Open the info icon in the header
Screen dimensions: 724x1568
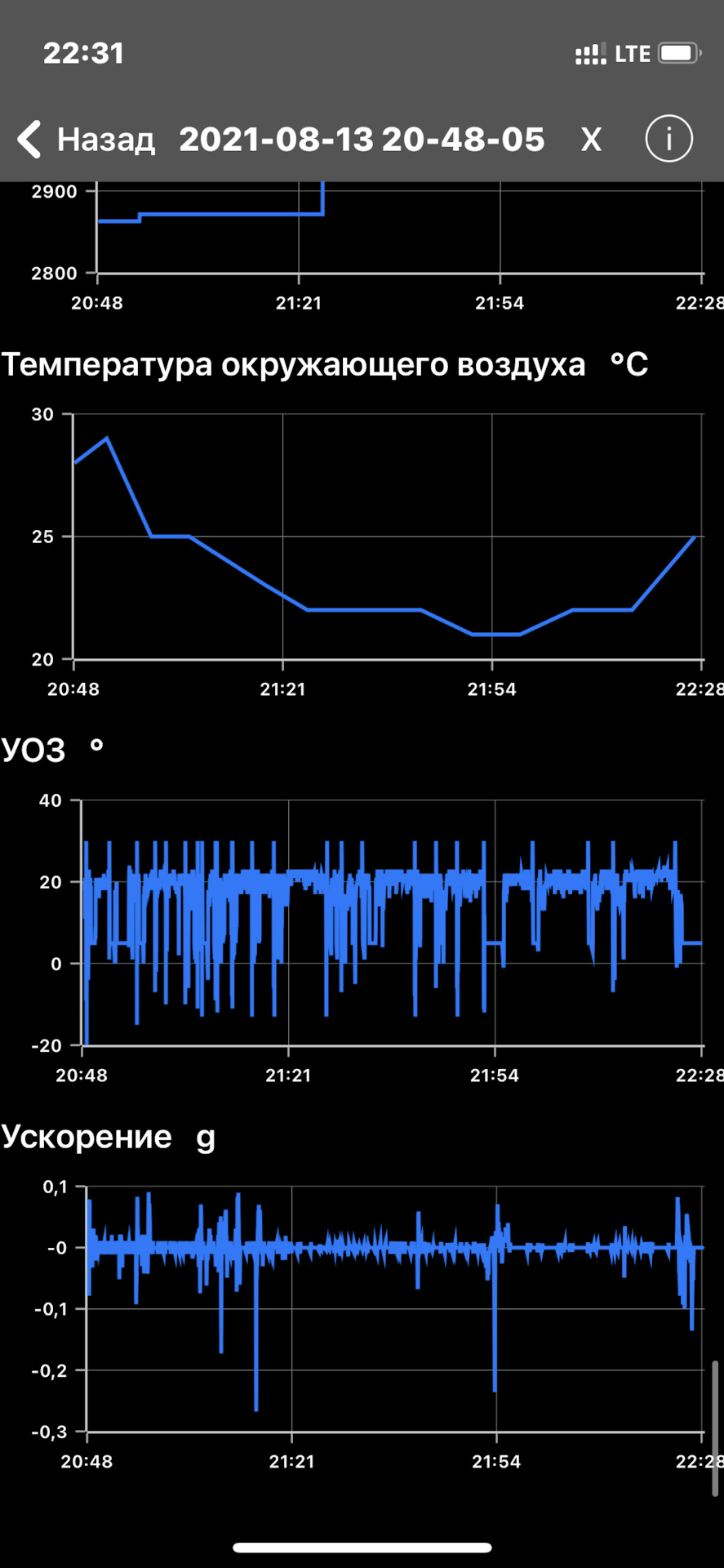[668, 139]
